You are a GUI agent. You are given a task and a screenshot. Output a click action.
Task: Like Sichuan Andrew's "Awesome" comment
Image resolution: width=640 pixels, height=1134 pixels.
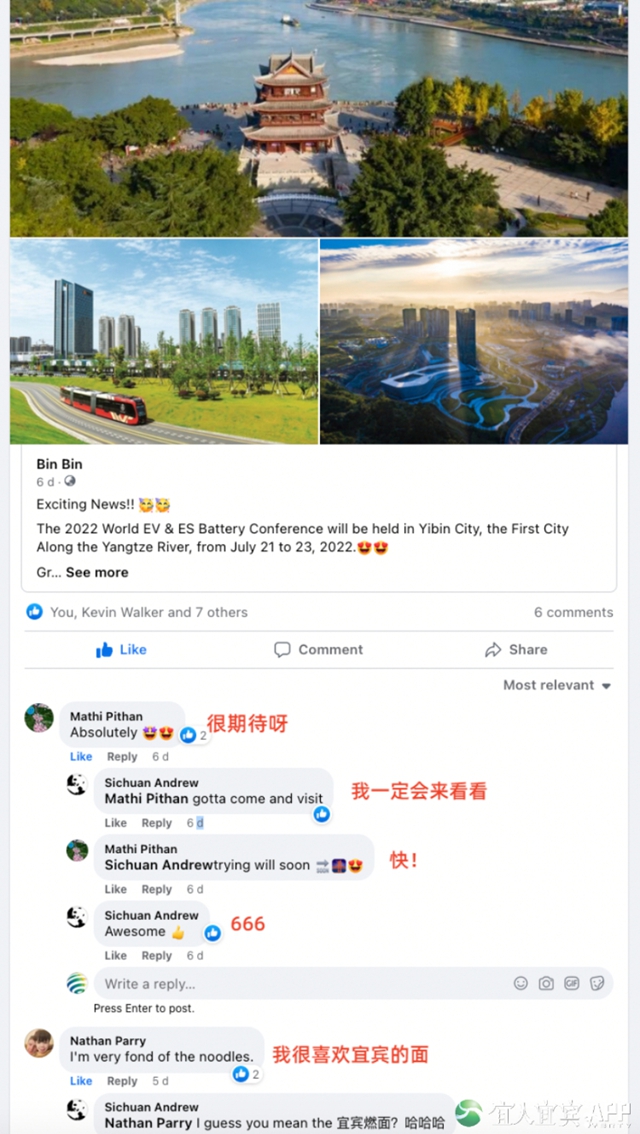click(116, 956)
